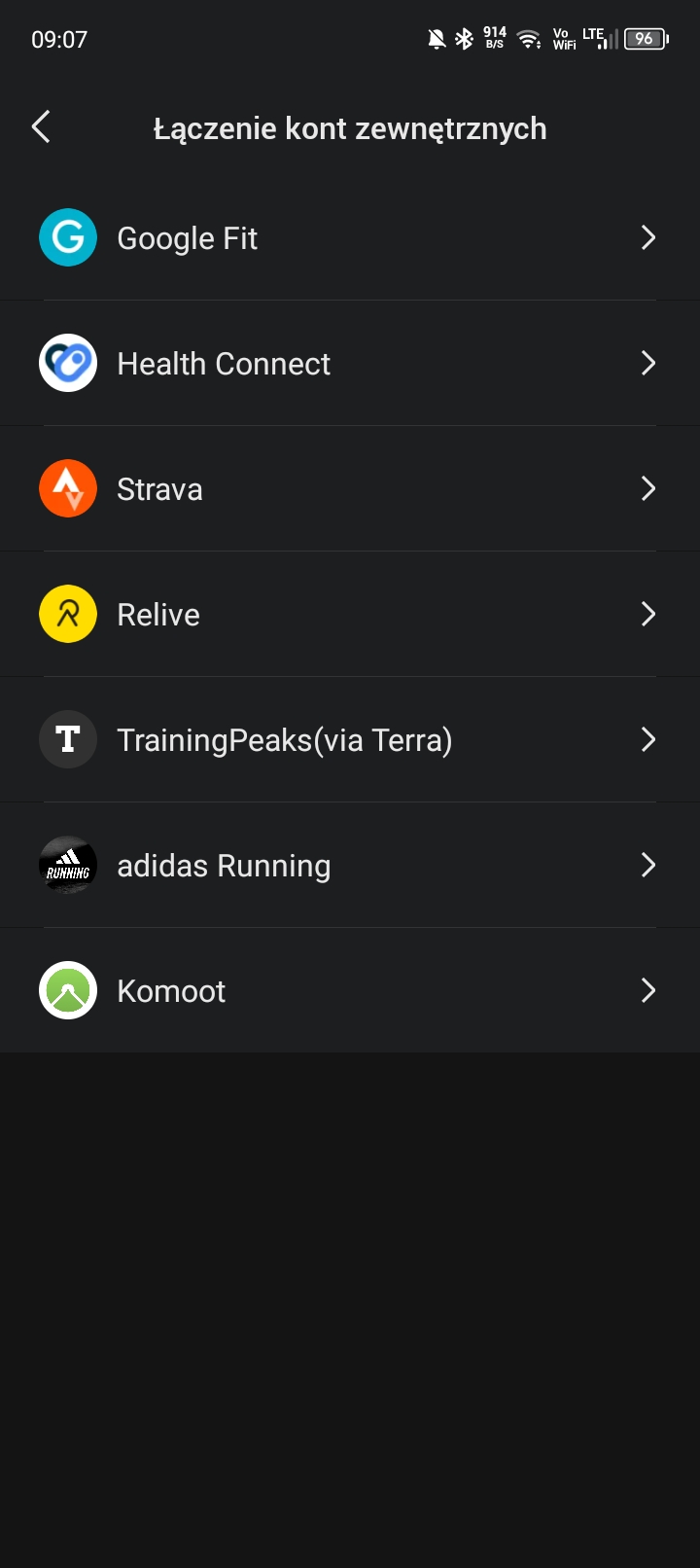Viewport: 700px width, 1568px height.
Task: Select Strava to link the account
Action: pyautogui.click(x=350, y=488)
